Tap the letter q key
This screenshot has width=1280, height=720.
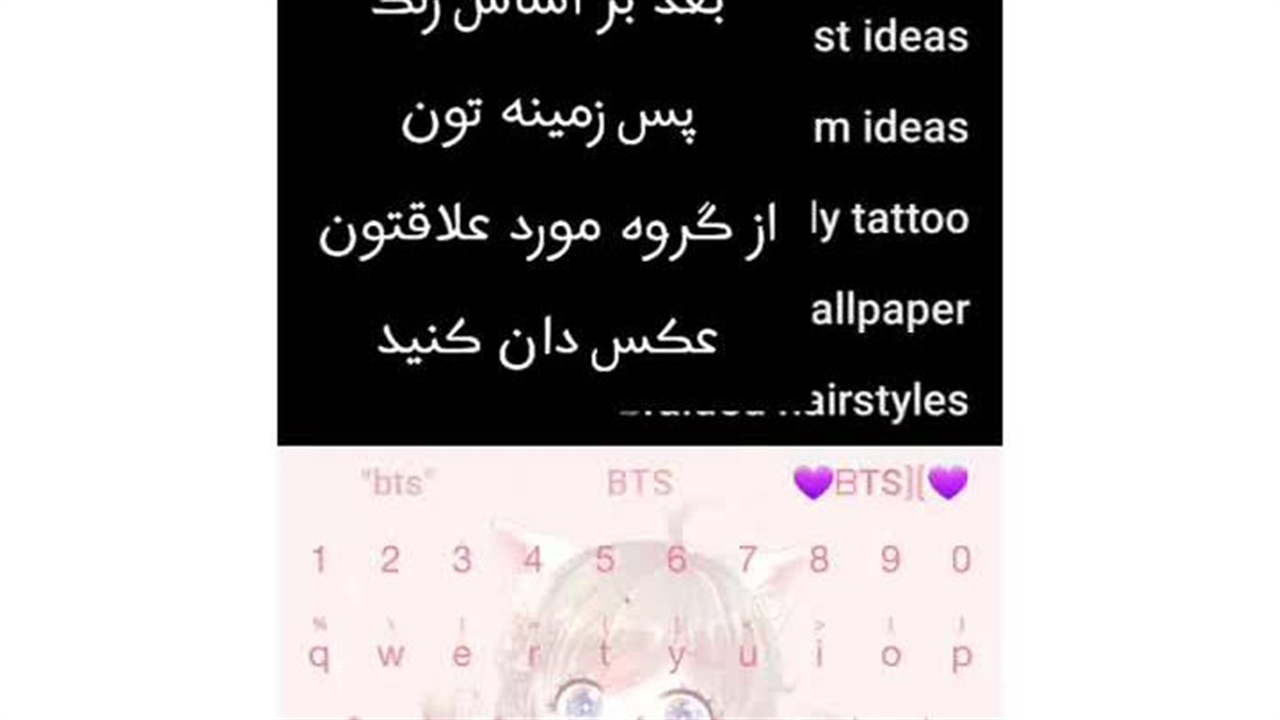pyautogui.click(x=319, y=655)
